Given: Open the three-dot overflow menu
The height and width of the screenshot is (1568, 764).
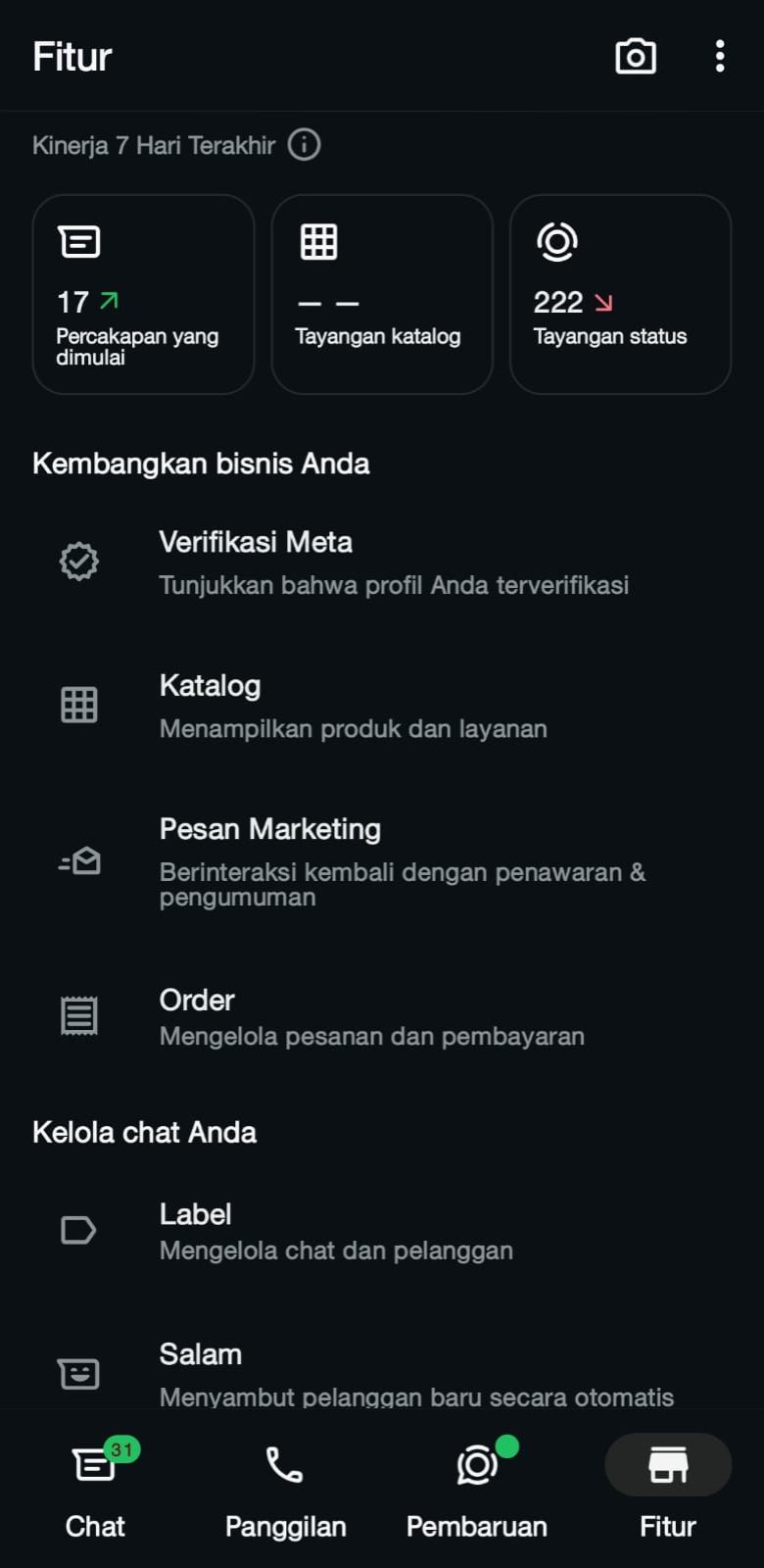Looking at the screenshot, I should tap(720, 57).
